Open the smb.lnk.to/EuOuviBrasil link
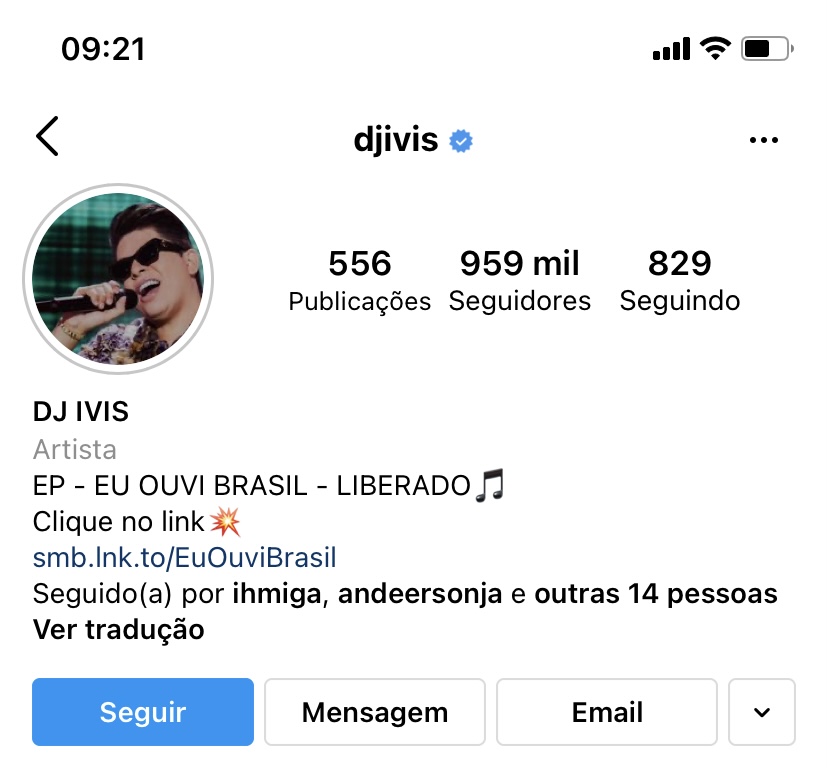Image resolution: width=827 pixels, height=768 pixels. click(x=185, y=557)
